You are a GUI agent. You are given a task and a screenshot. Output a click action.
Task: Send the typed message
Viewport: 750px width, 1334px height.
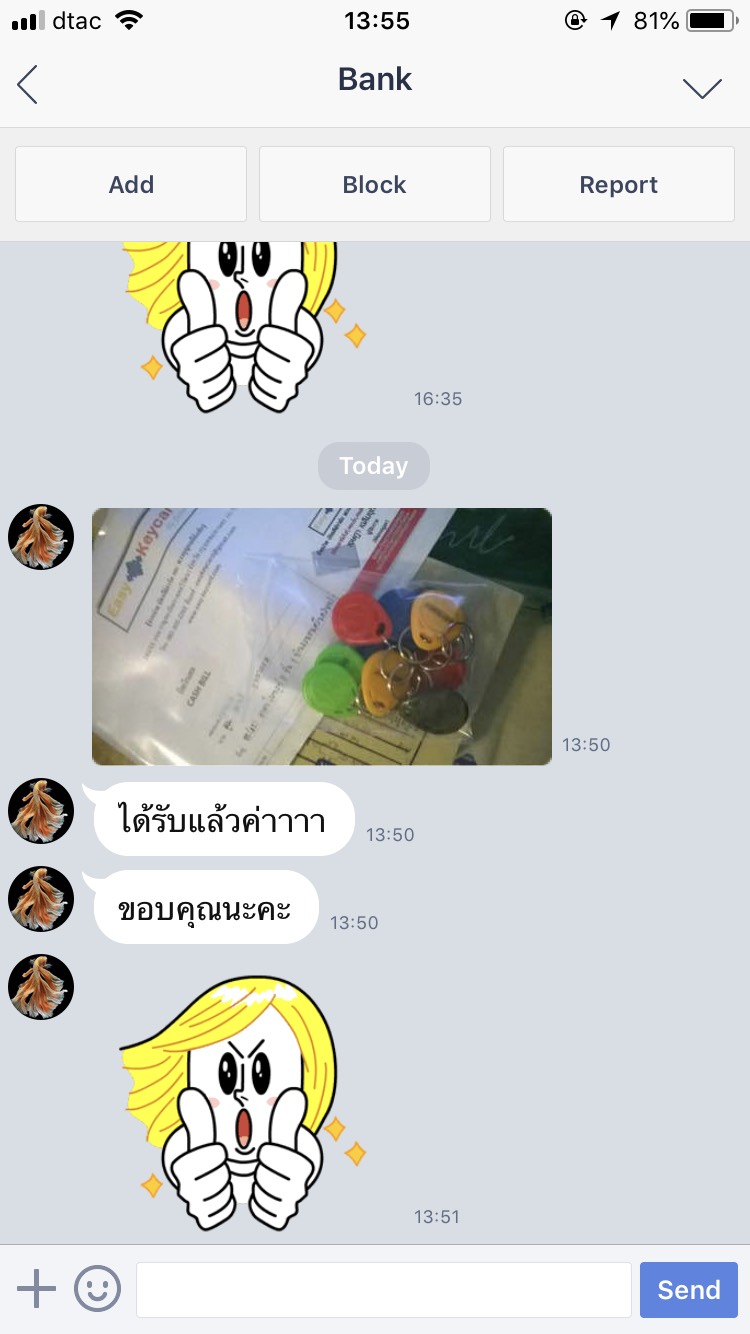pyautogui.click(x=688, y=1290)
